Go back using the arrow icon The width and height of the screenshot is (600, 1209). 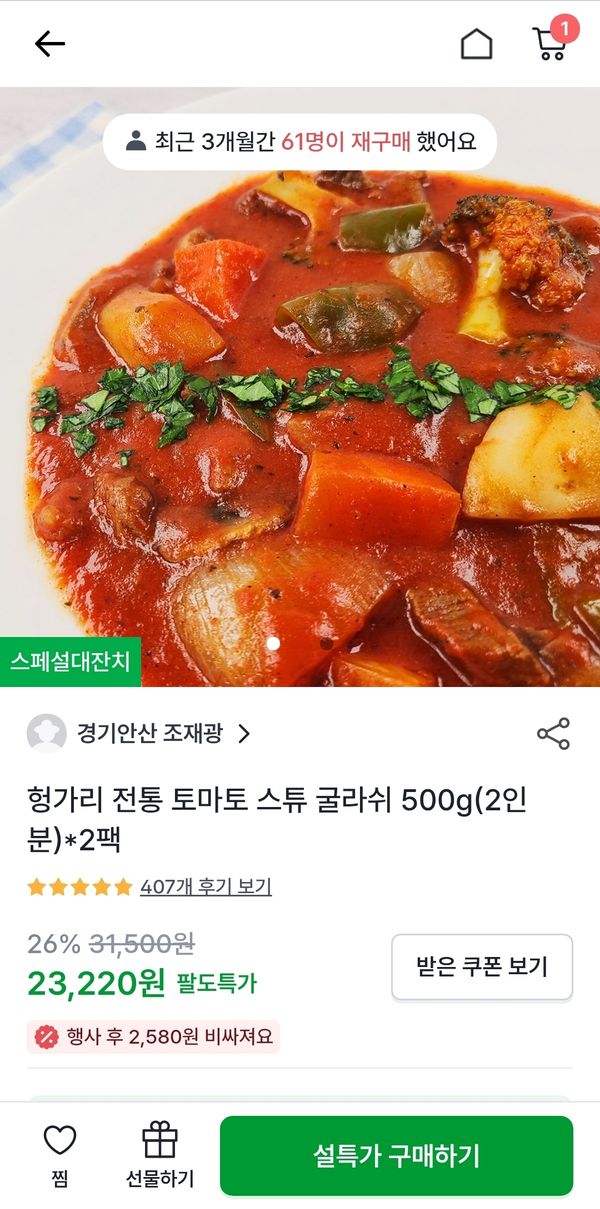tap(49, 44)
